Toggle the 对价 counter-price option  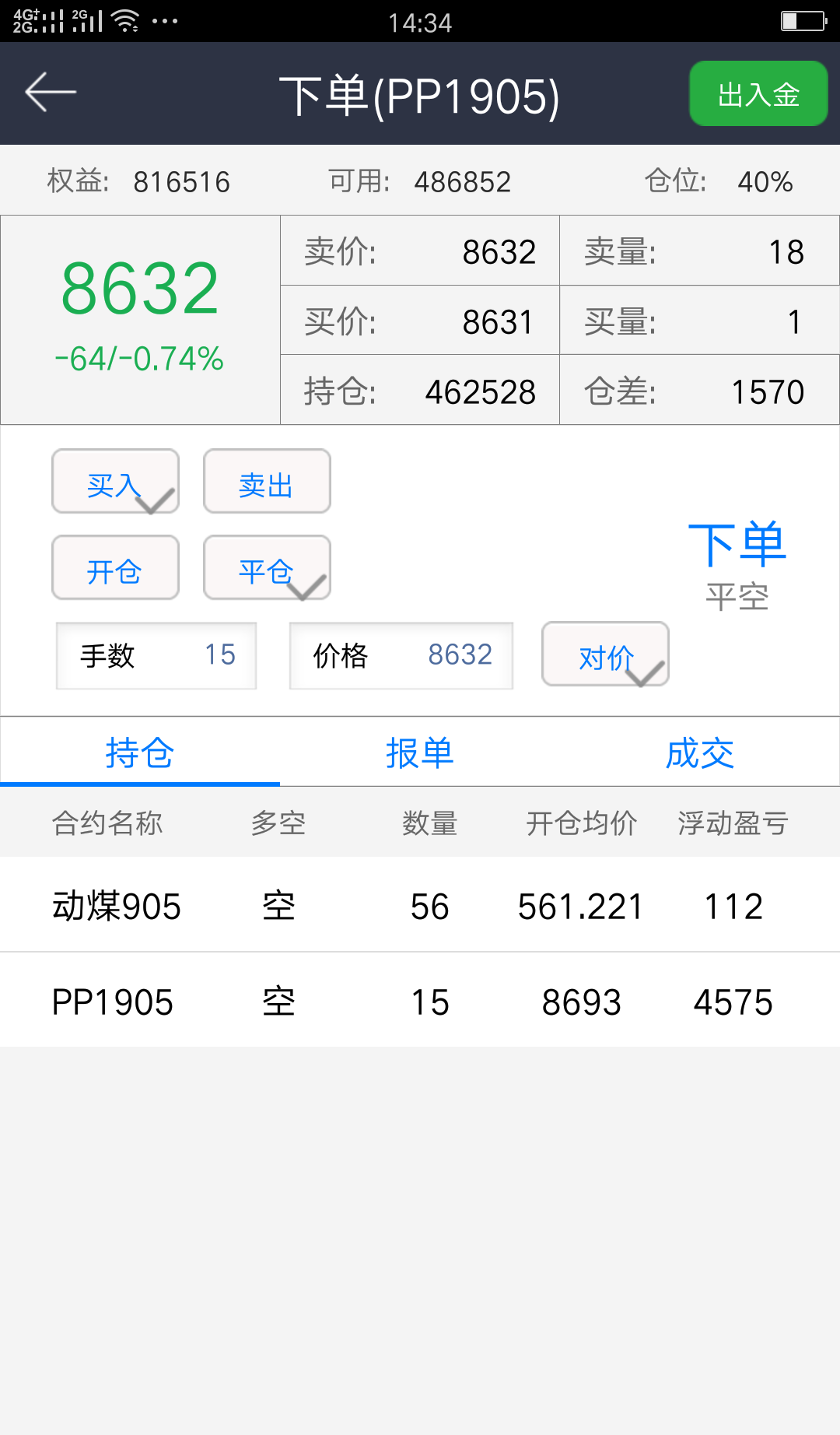(x=605, y=654)
